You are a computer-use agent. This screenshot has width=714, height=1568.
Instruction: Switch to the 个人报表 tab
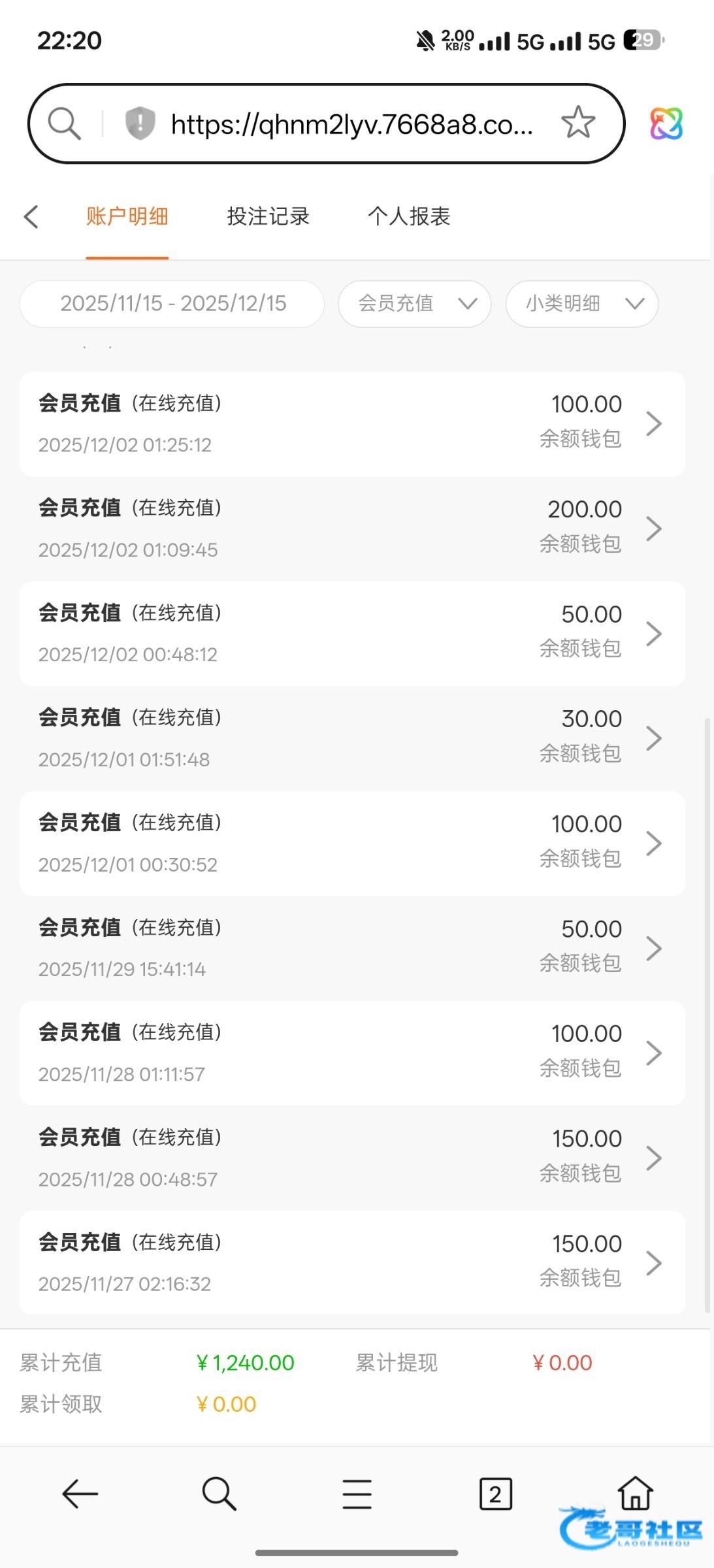[409, 216]
